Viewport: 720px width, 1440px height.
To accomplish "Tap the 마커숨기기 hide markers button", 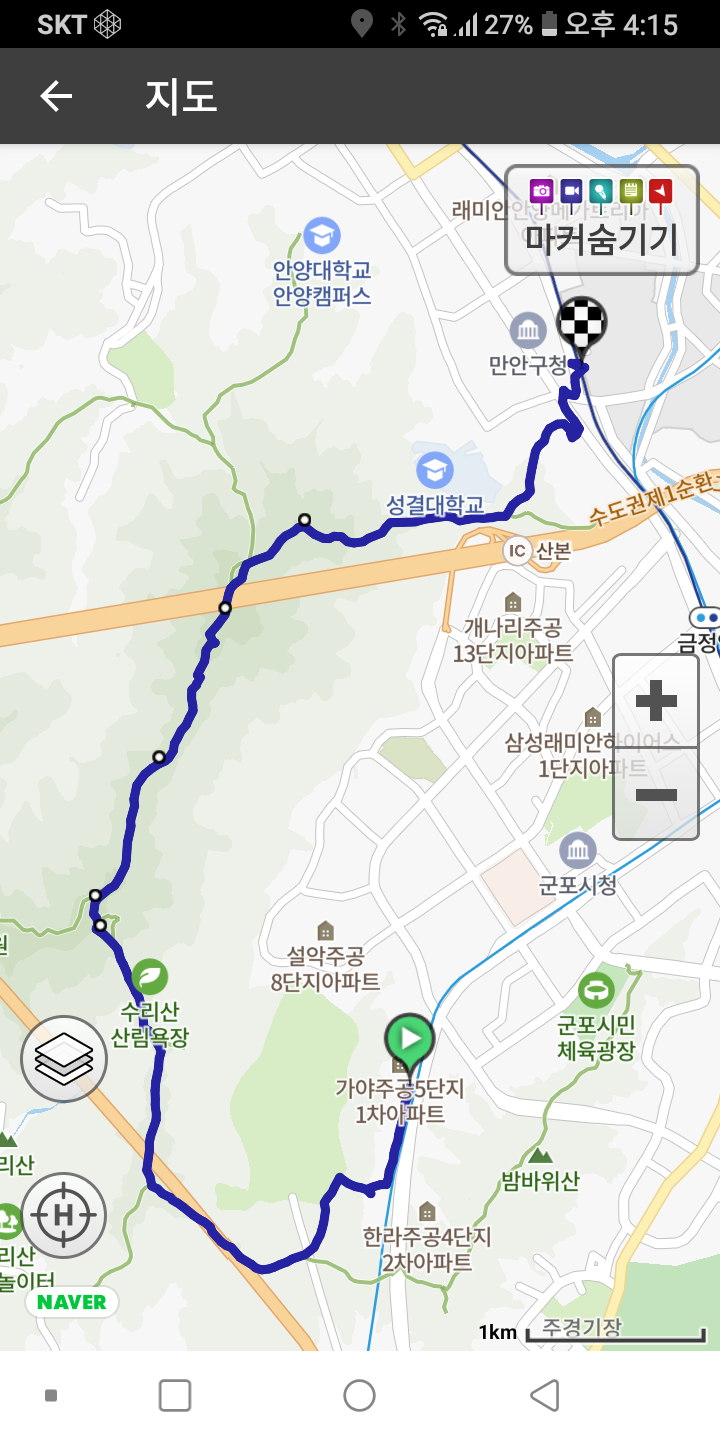I will tap(602, 220).
